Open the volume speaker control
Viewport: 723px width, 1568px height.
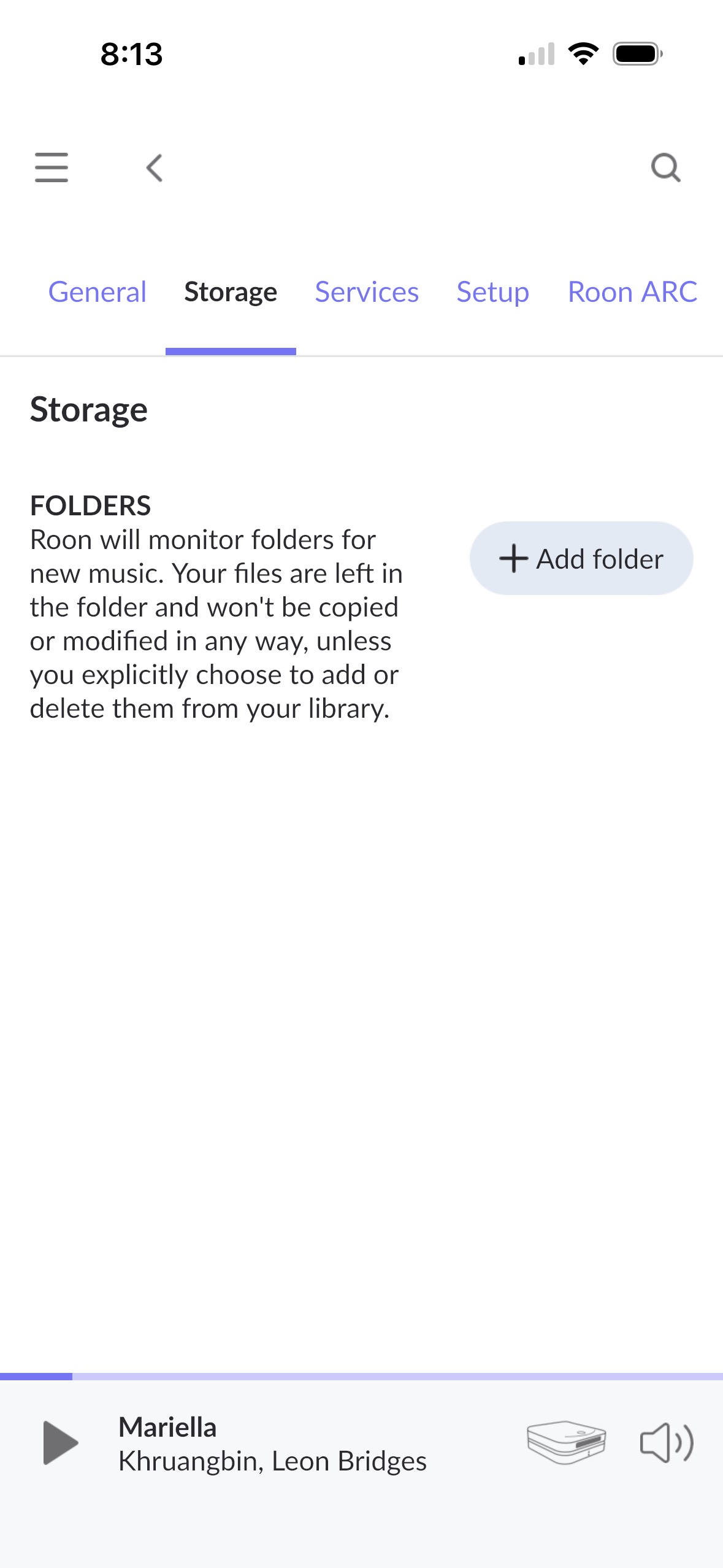tap(667, 1443)
